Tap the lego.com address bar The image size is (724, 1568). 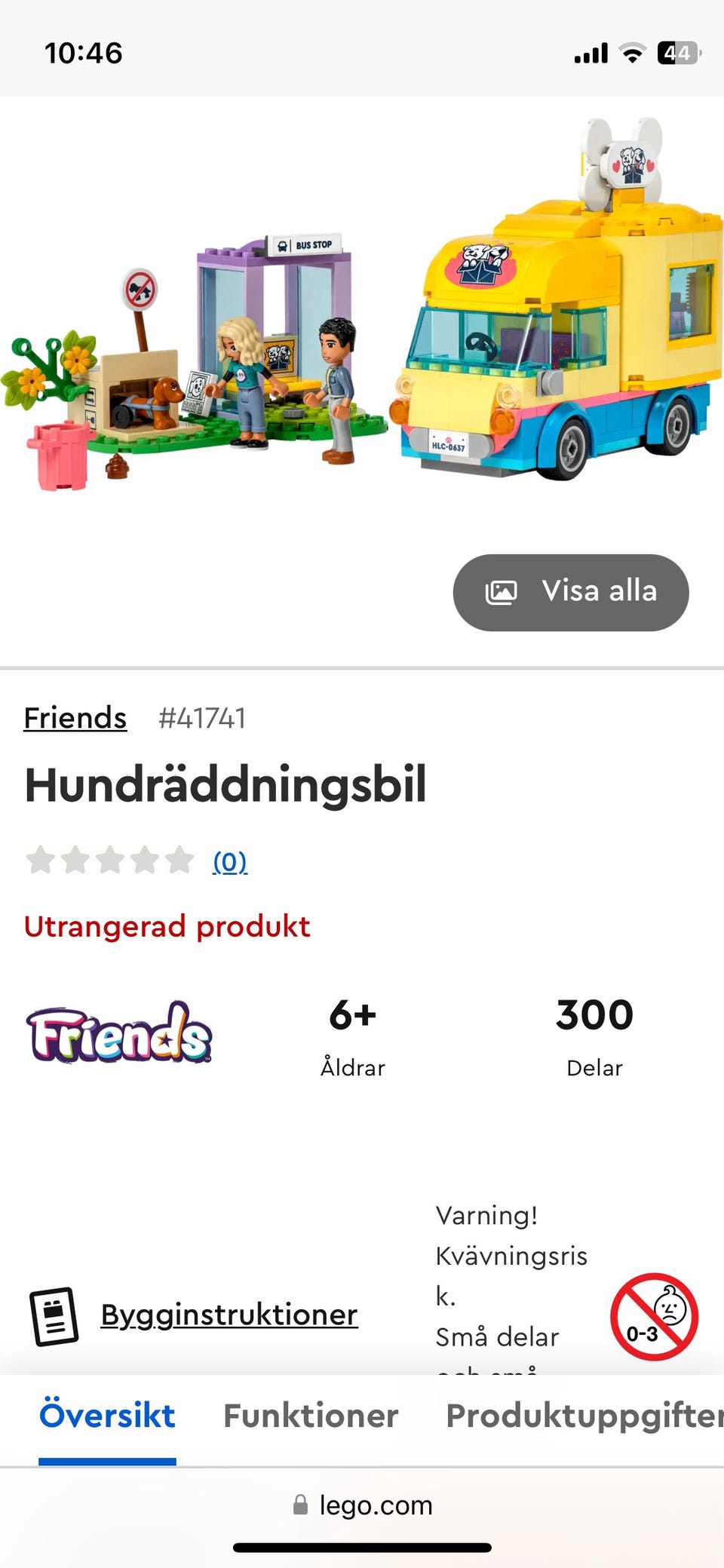[362, 1505]
